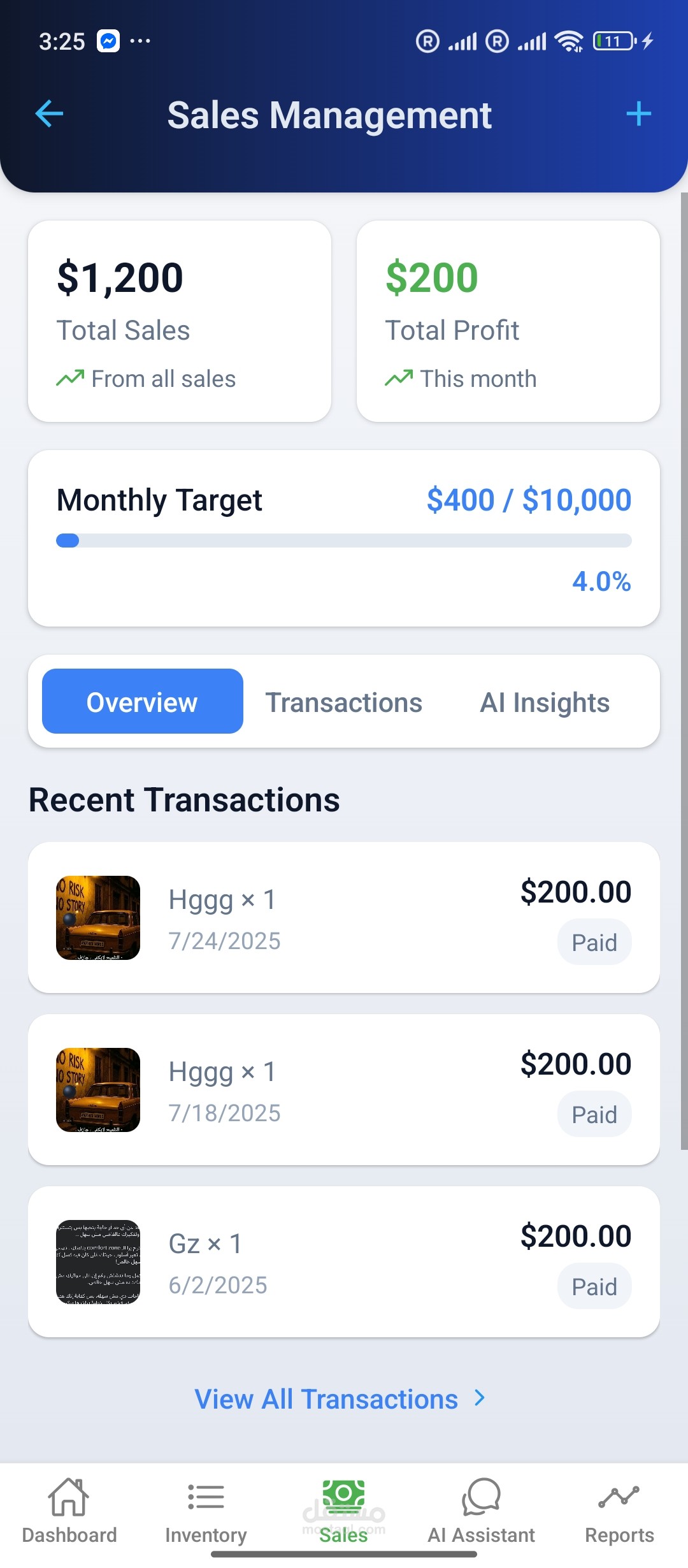Open the Hggg transaction from 7/24/2025
The image size is (688, 1568).
[343, 917]
